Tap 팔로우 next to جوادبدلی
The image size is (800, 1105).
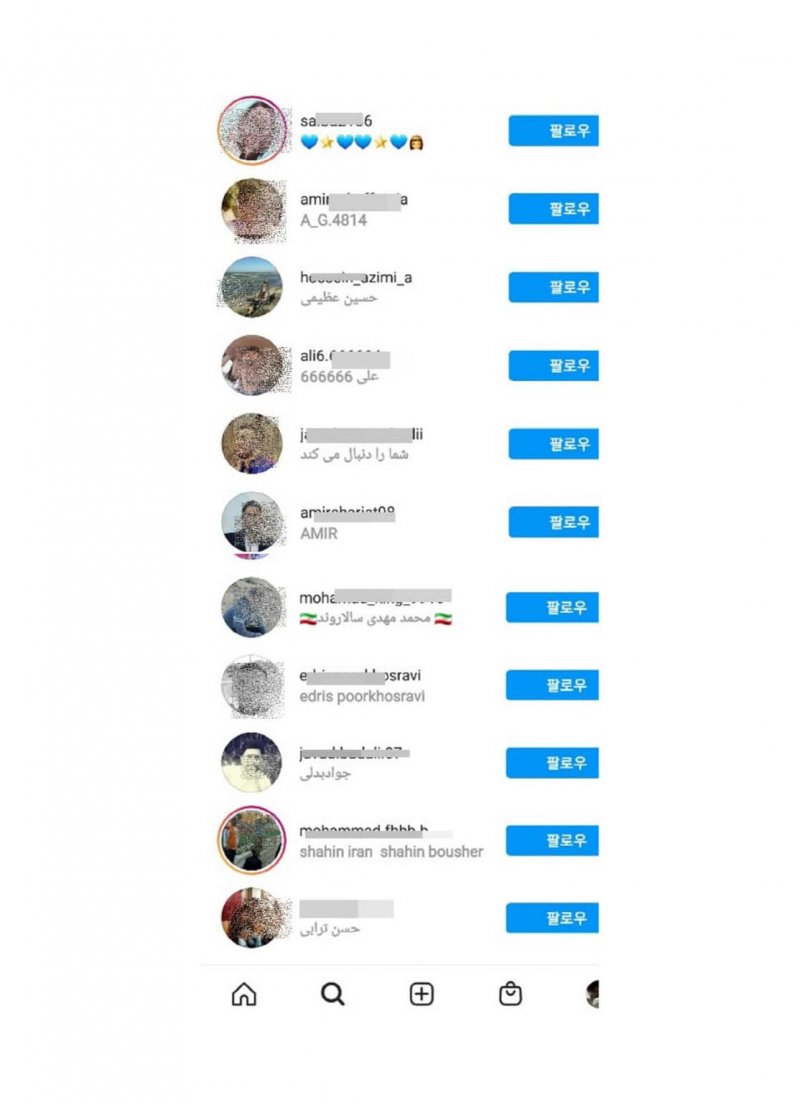[x=551, y=763]
